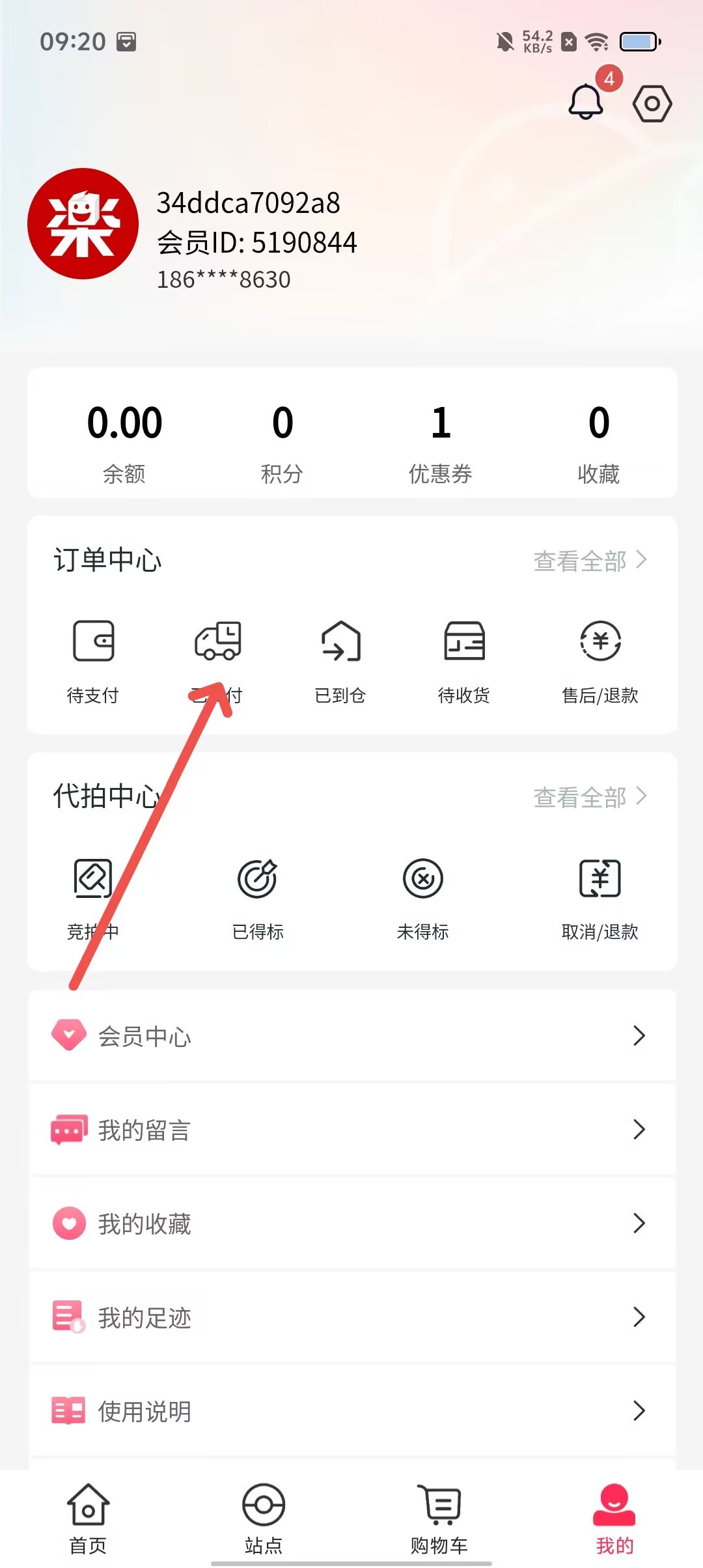The height and width of the screenshot is (1568, 703).
Task: Open 会员中心 member center
Action: [351, 1035]
